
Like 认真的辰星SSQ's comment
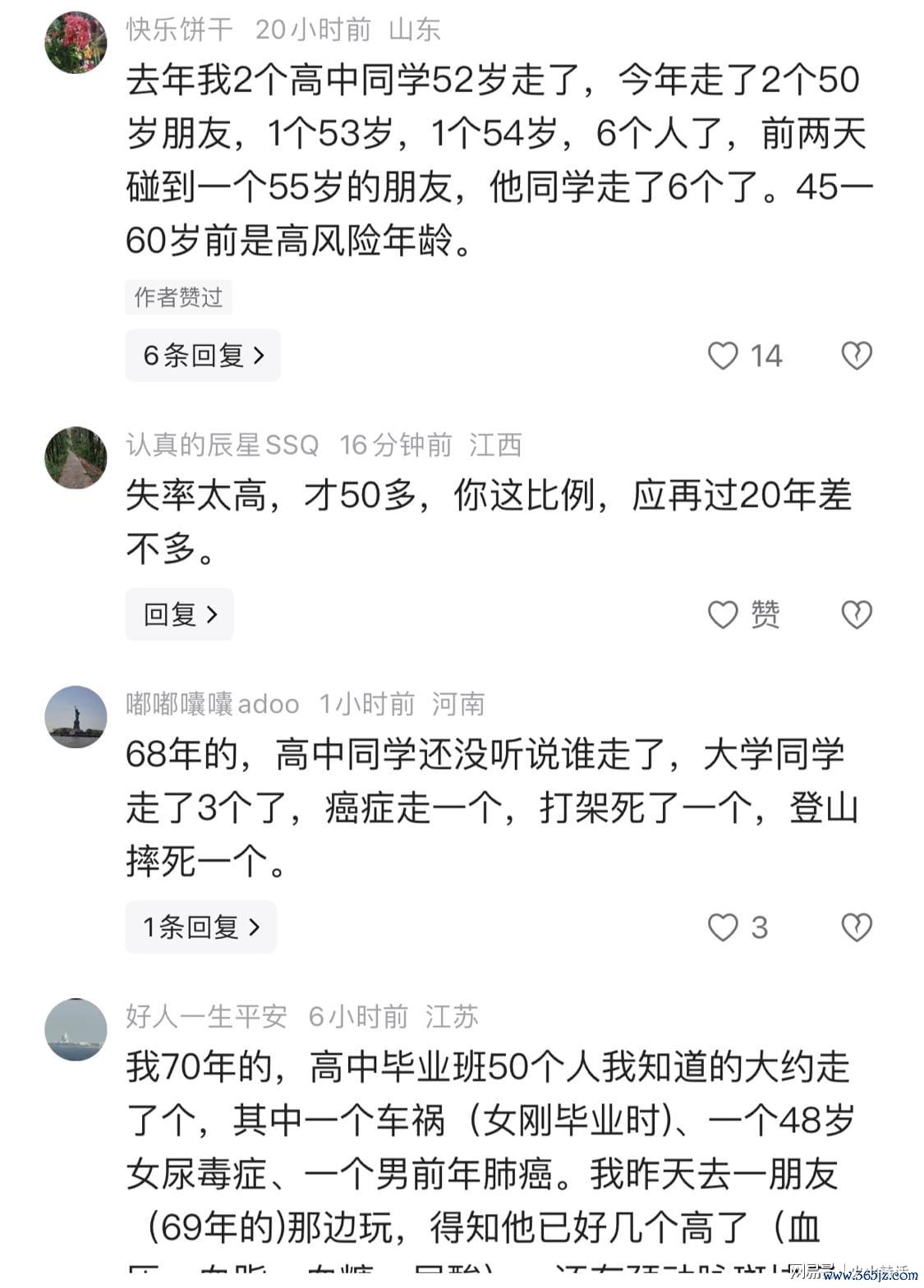tap(724, 614)
